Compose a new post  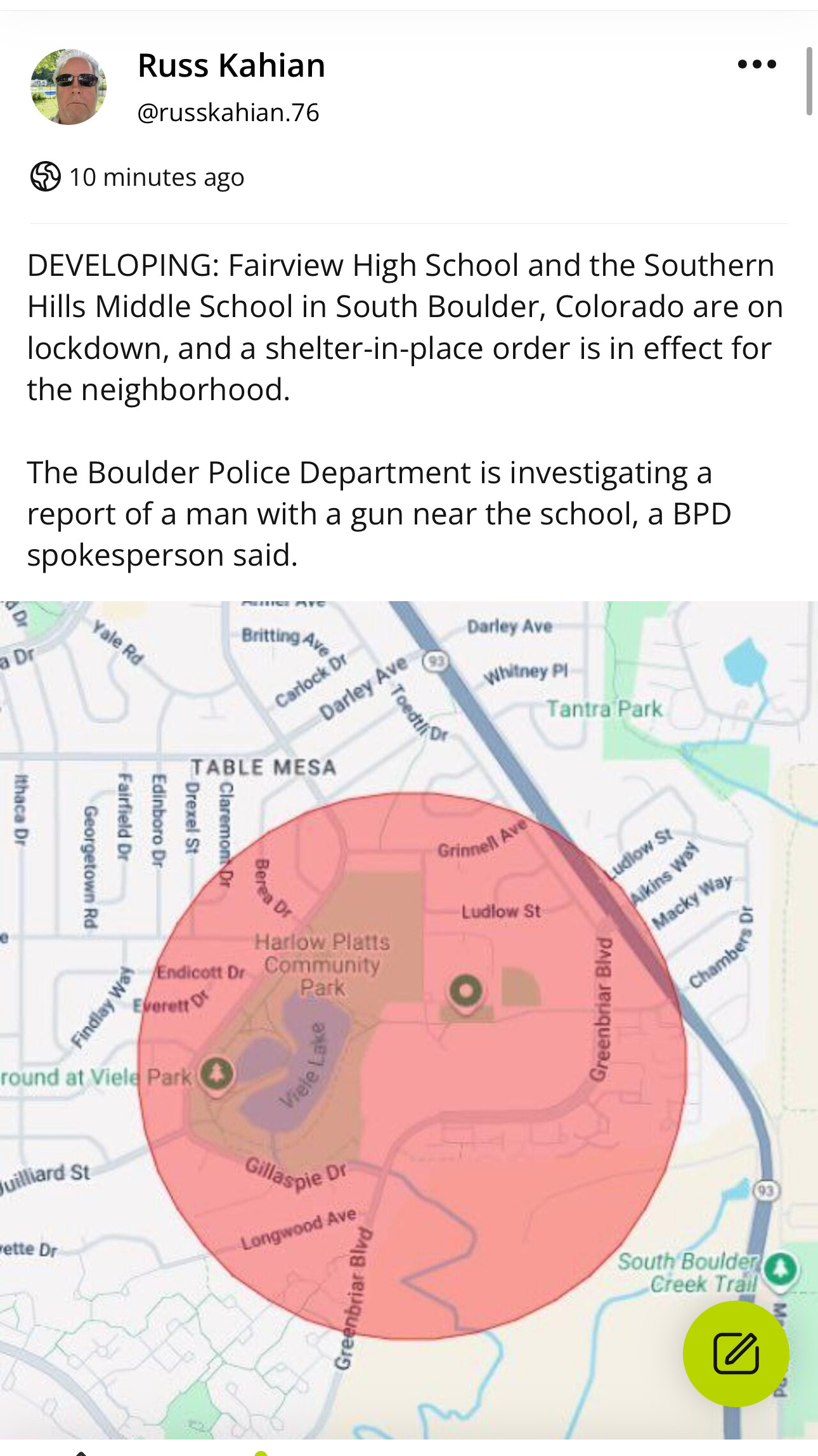point(736,1353)
